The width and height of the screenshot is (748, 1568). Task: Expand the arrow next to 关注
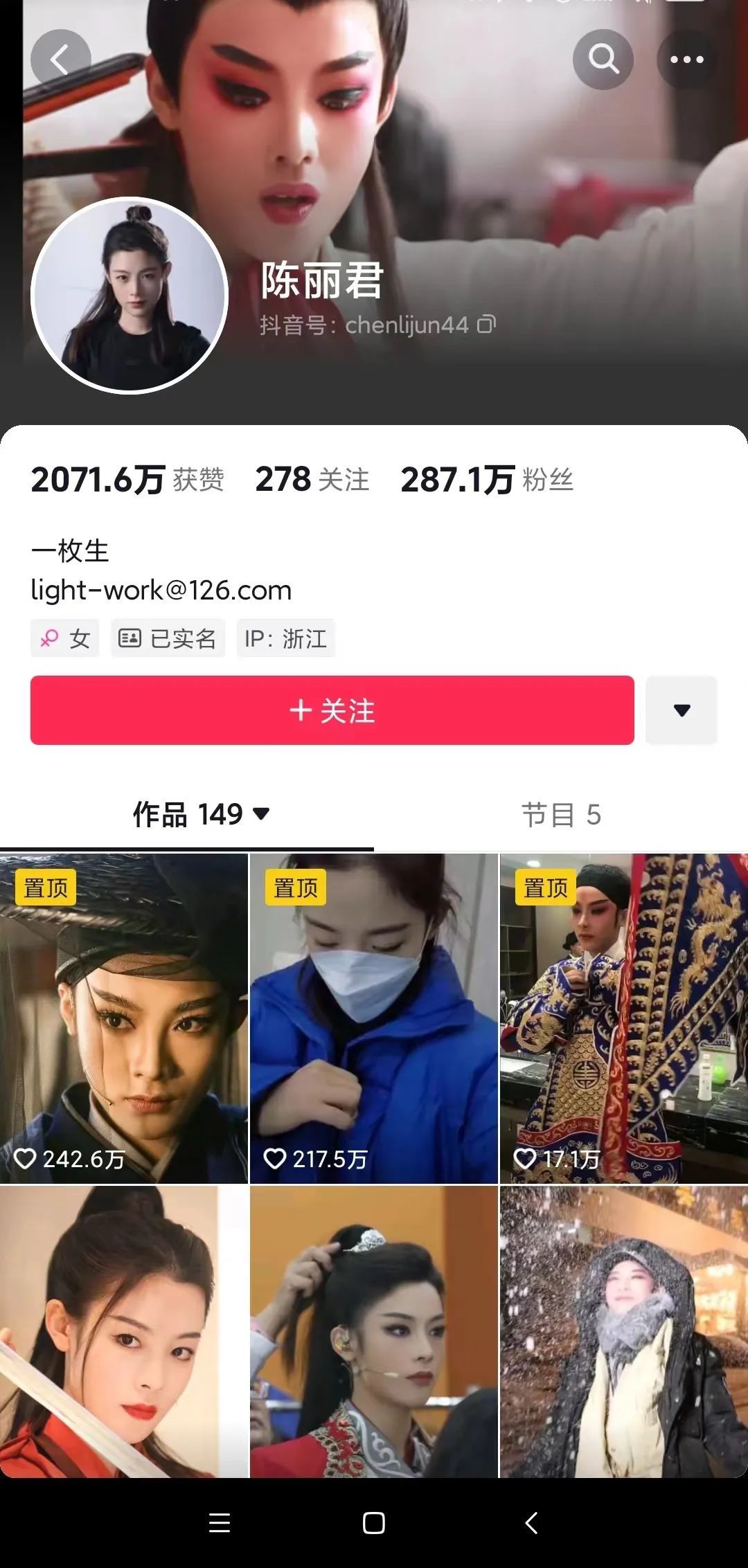click(x=682, y=710)
